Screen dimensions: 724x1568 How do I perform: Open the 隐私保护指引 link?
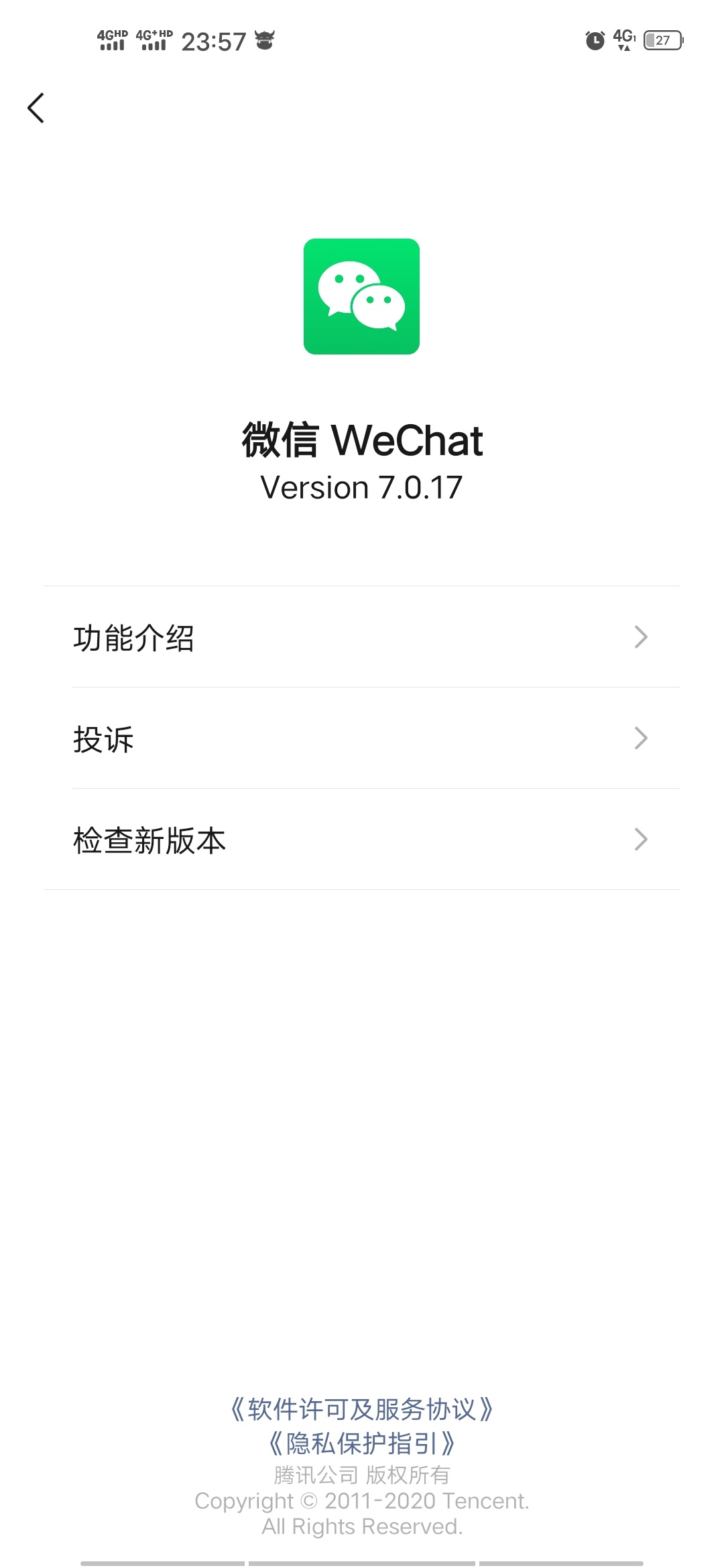362,1443
